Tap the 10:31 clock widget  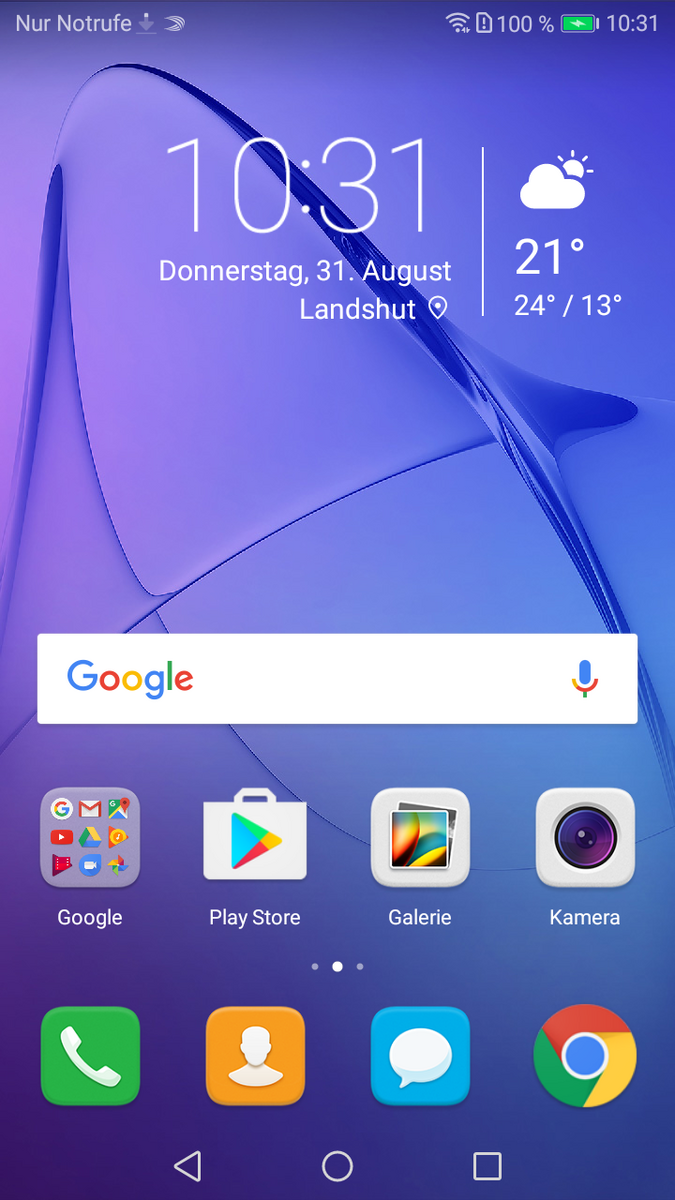pyautogui.click(x=297, y=186)
